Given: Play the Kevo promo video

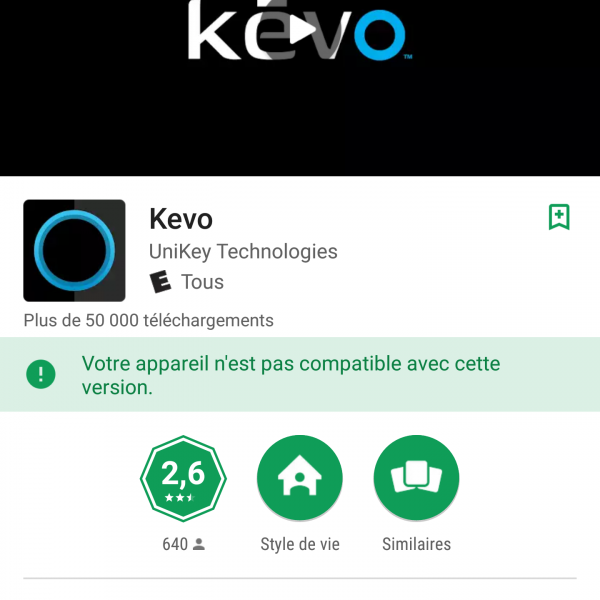Looking at the screenshot, I should tap(300, 31).
